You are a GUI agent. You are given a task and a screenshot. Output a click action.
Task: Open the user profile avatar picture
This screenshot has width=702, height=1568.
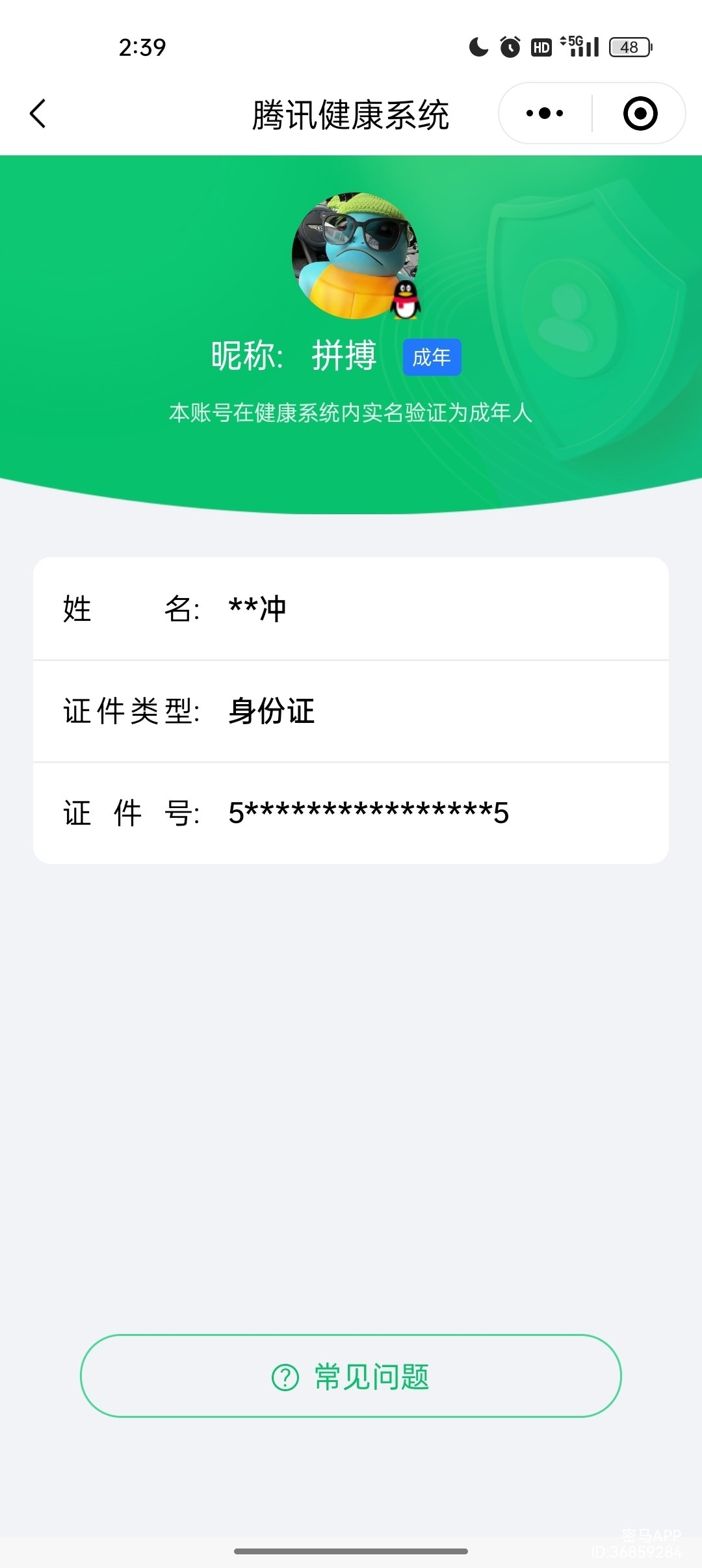point(355,255)
